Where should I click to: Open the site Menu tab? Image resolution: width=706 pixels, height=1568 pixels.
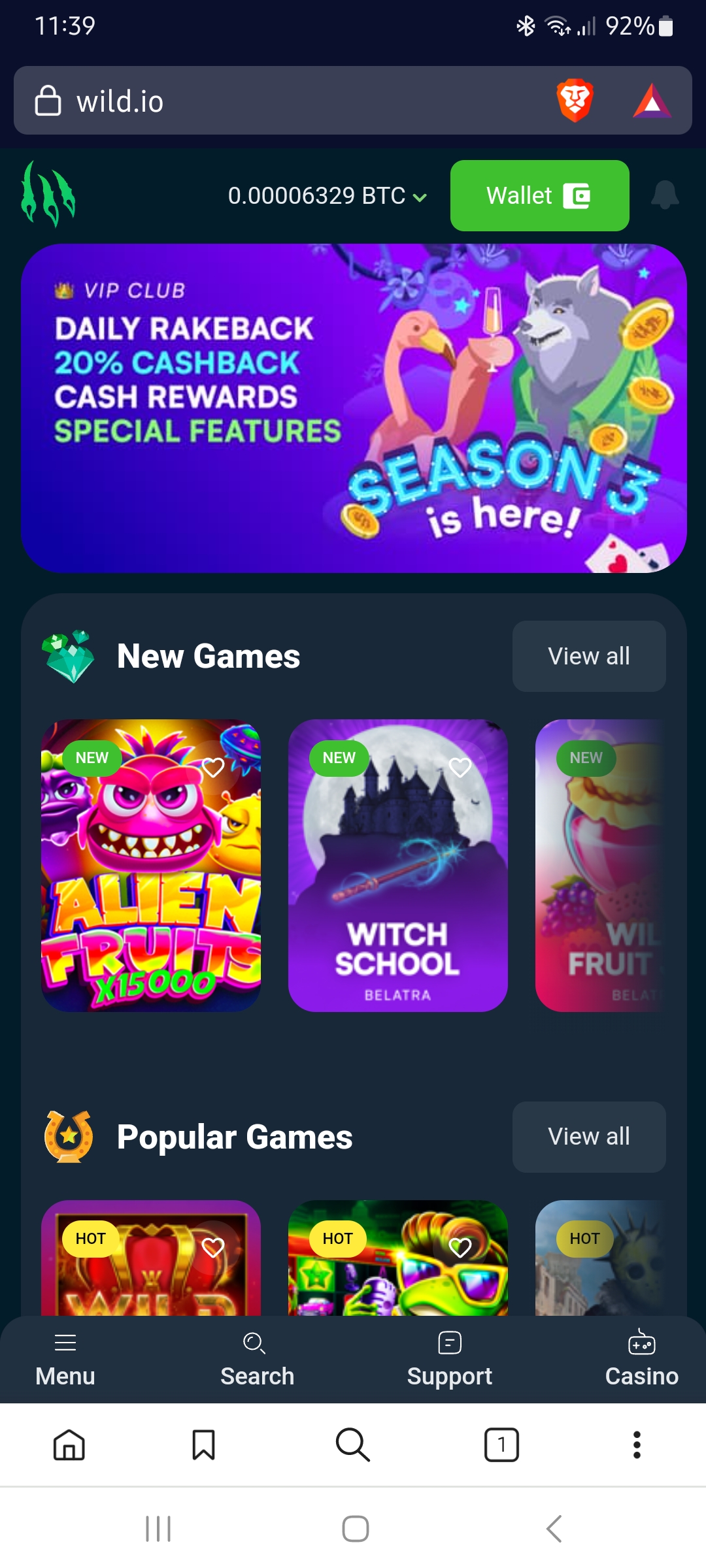(x=65, y=1360)
